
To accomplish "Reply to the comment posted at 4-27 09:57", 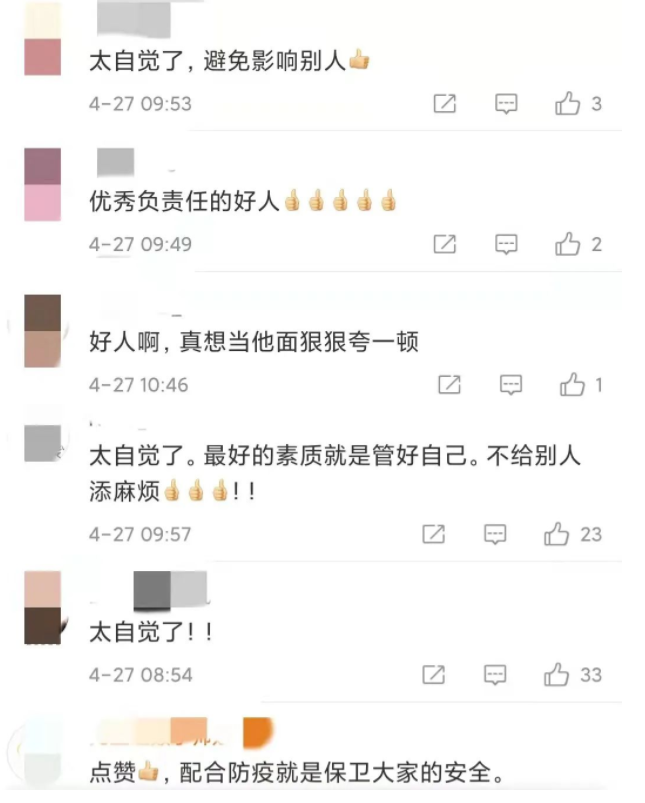I will (495, 534).
